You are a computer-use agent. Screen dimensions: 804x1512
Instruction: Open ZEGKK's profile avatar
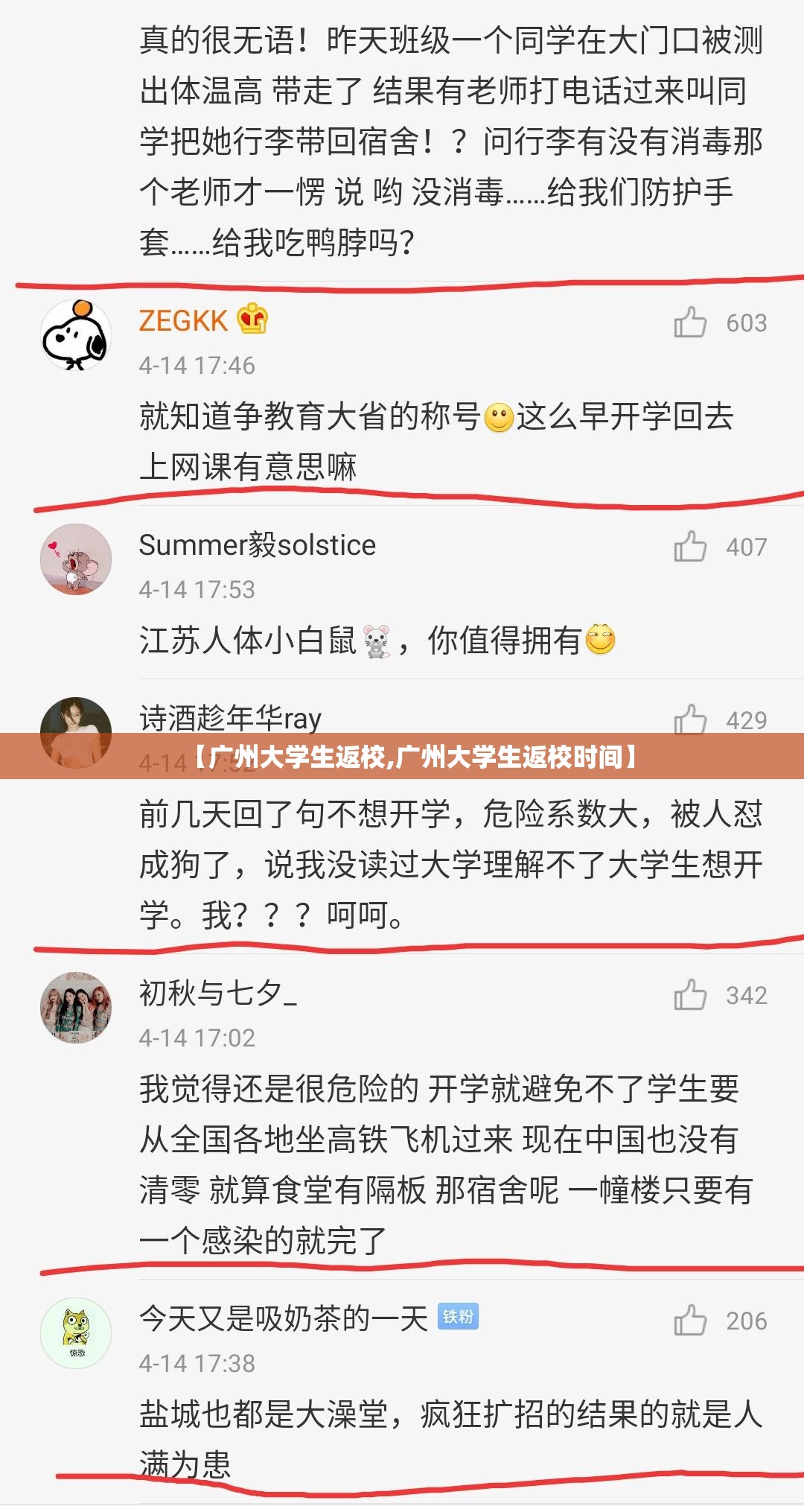point(76,335)
